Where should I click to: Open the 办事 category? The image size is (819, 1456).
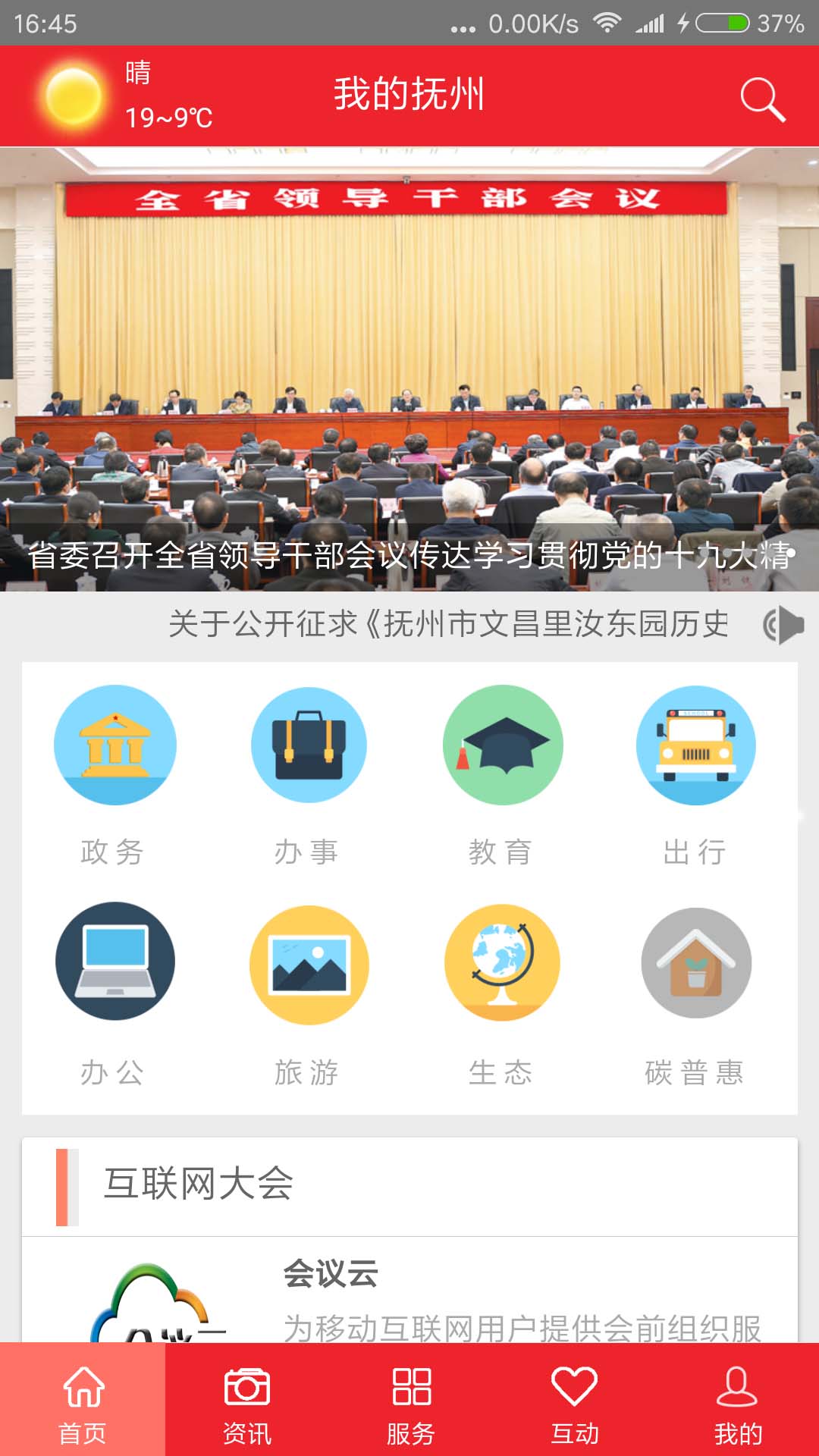(x=309, y=775)
